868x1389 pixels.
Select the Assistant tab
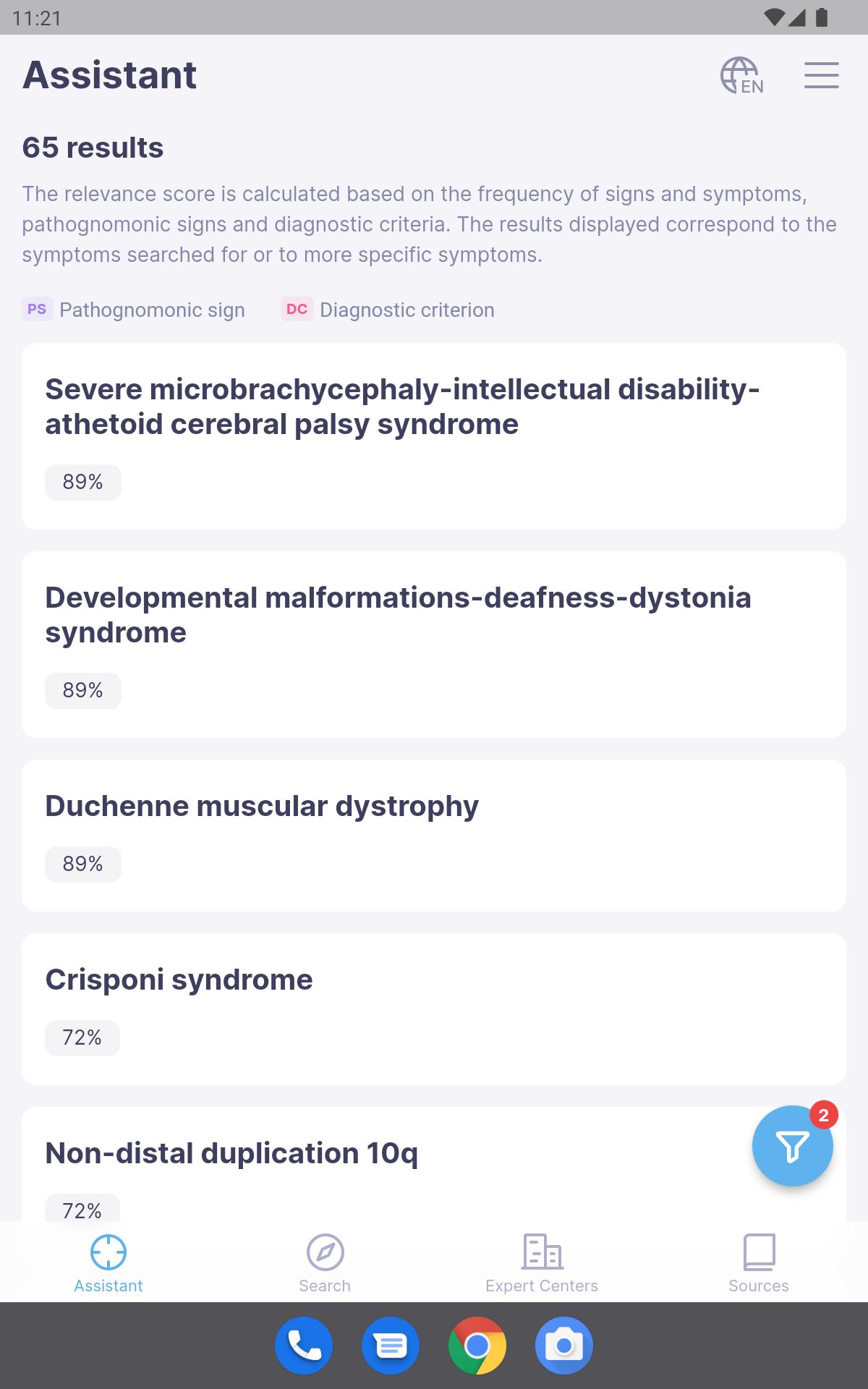click(109, 1263)
